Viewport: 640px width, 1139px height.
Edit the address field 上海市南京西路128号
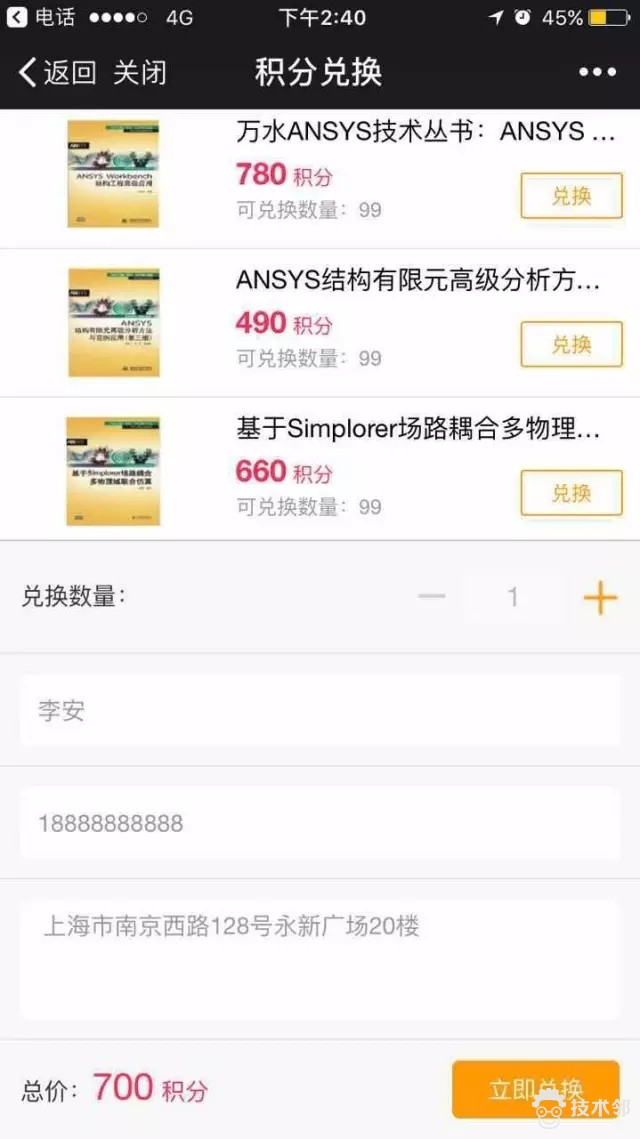[x=320, y=958]
